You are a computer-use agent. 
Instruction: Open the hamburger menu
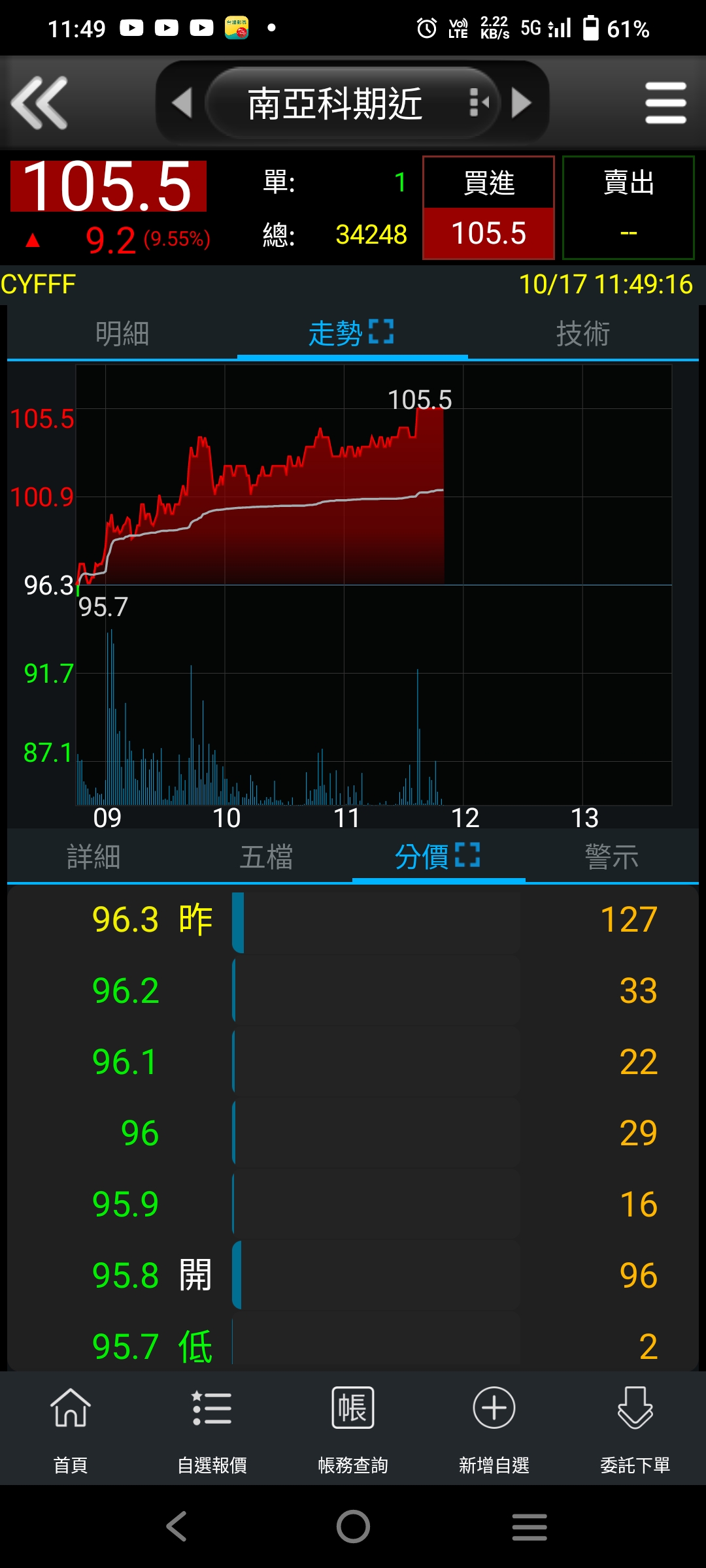(x=665, y=103)
